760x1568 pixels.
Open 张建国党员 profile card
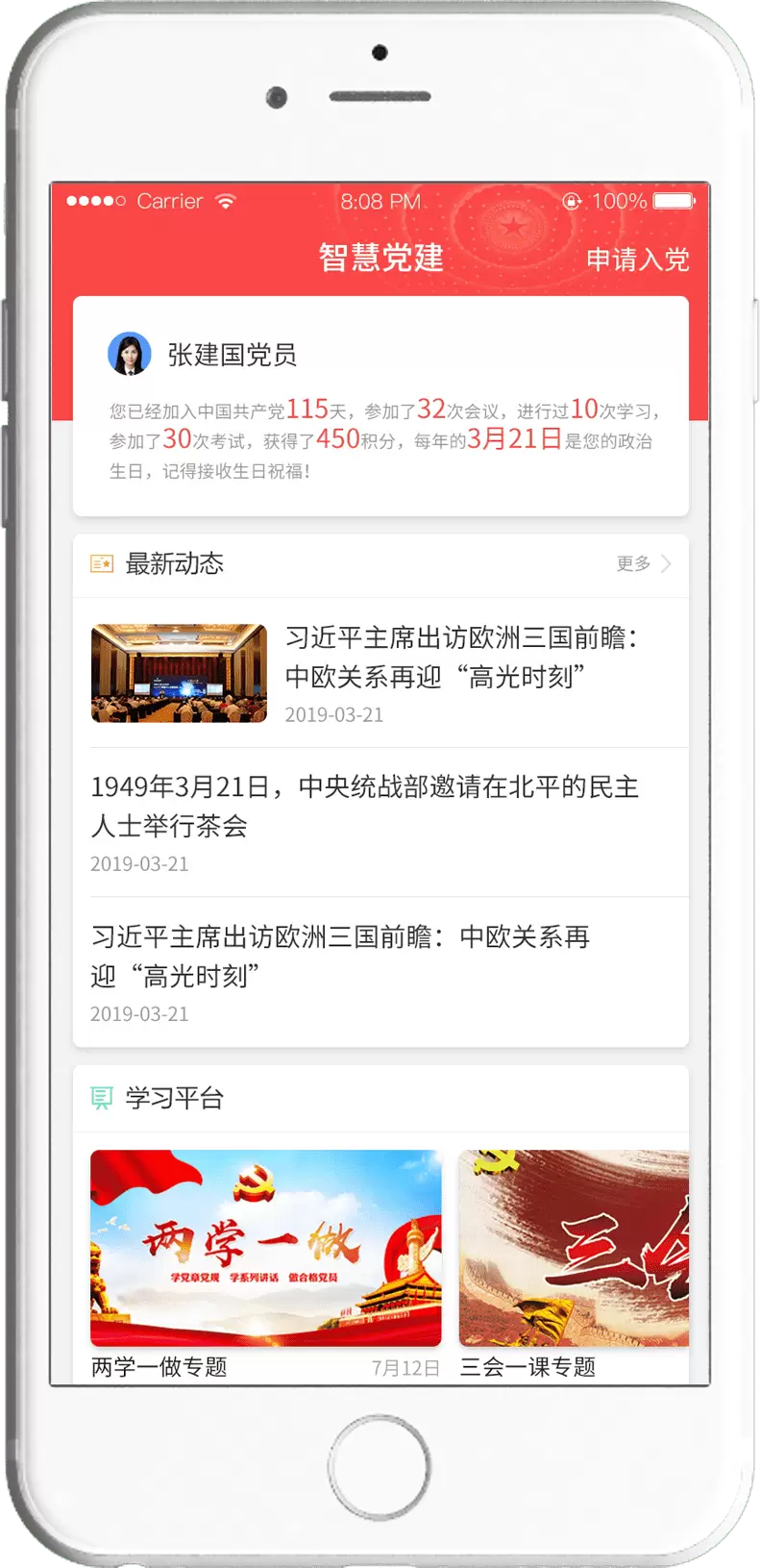pyautogui.click(x=380, y=406)
